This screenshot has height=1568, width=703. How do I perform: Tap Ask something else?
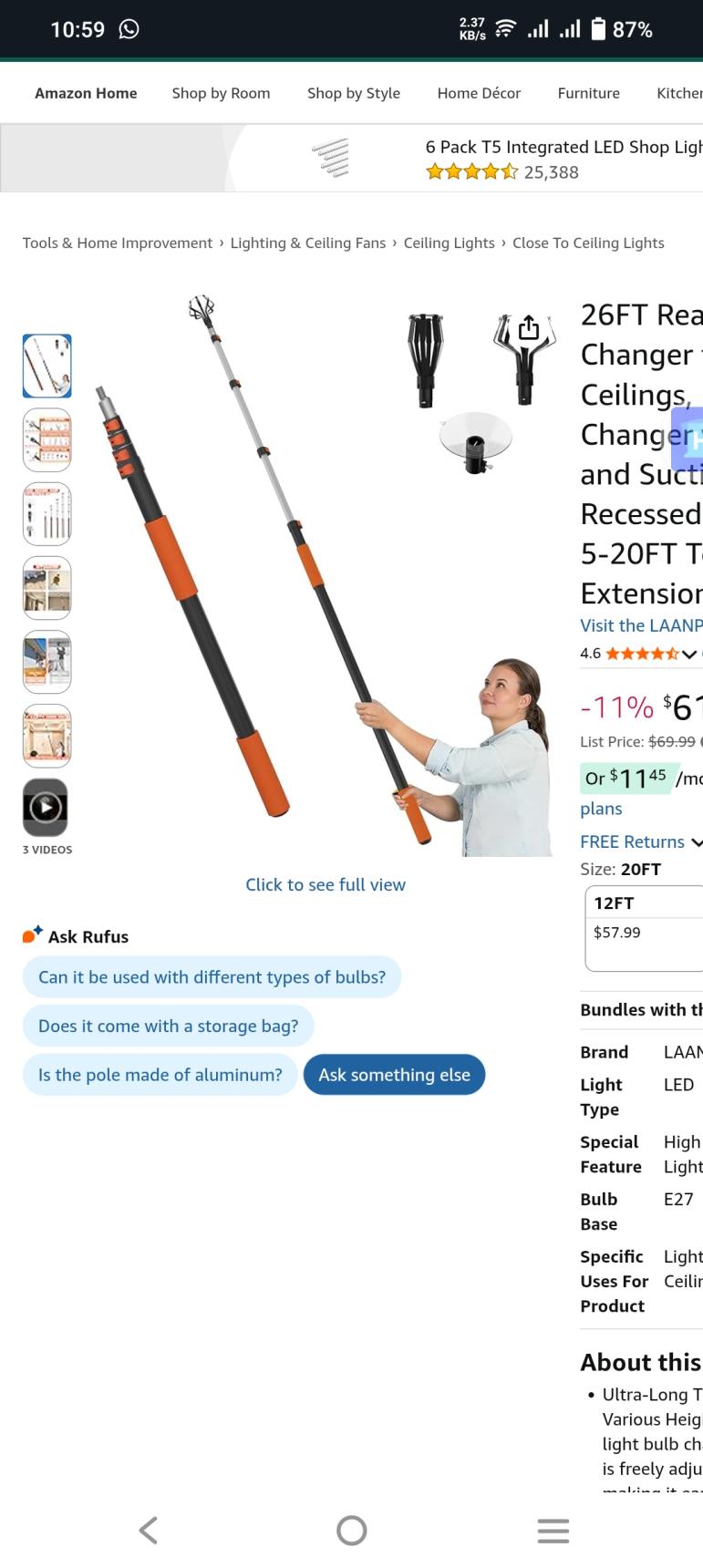pyautogui.click(x=394, y=1075)
